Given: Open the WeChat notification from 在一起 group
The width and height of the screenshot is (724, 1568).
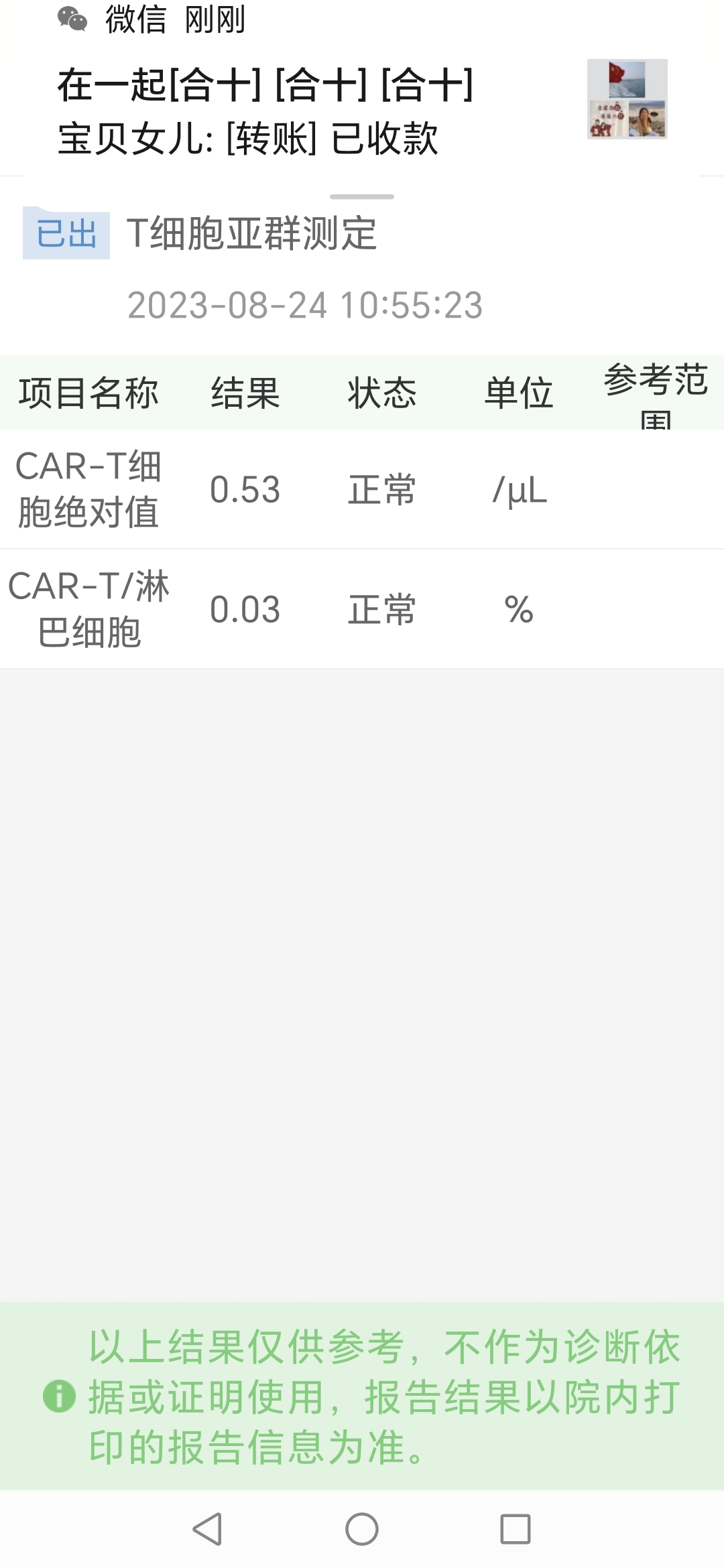Looking at the screenshot, I should pyautogui.click(x=362, y=88).
